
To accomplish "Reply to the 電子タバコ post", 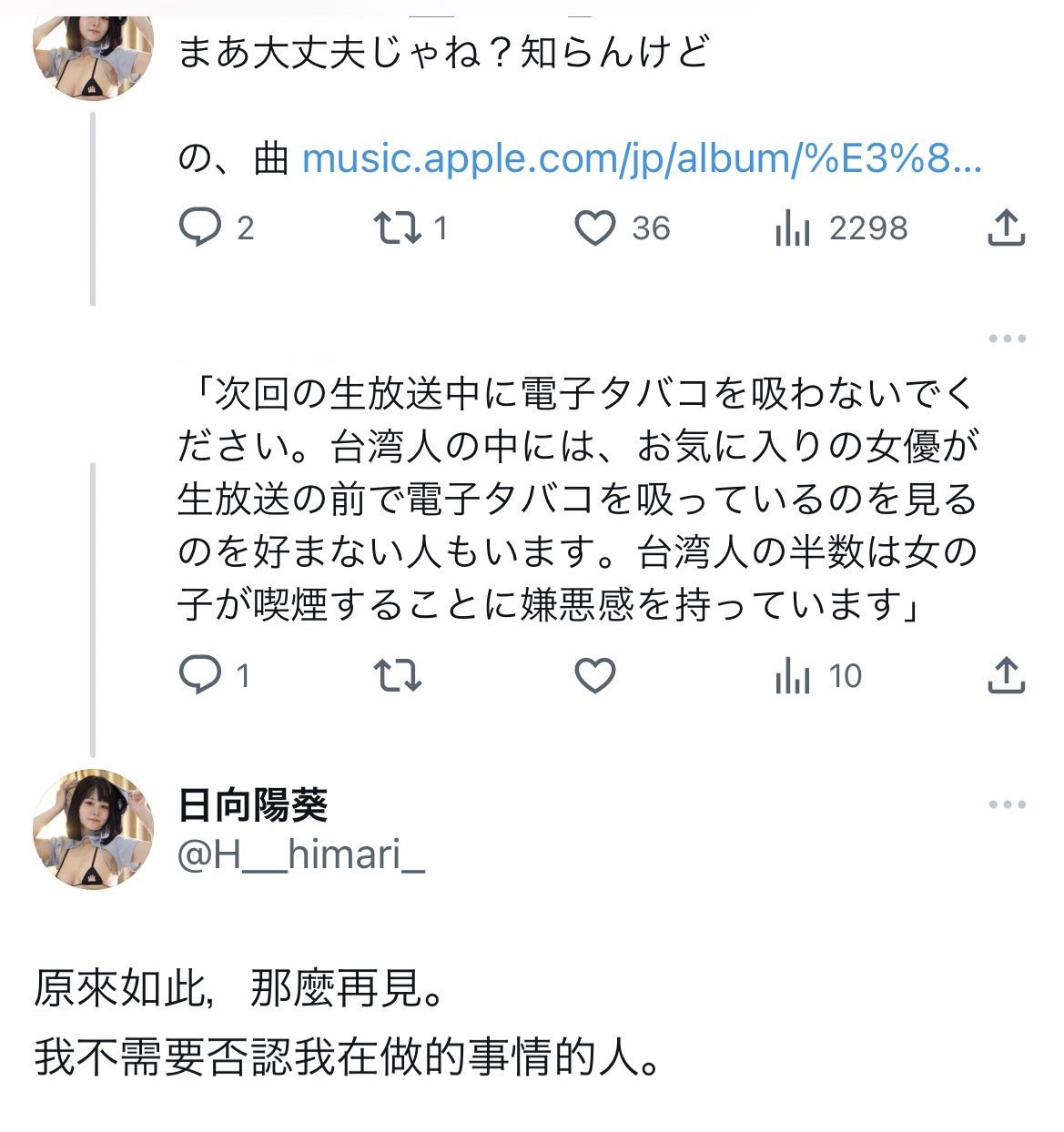I will pos(200,675).
